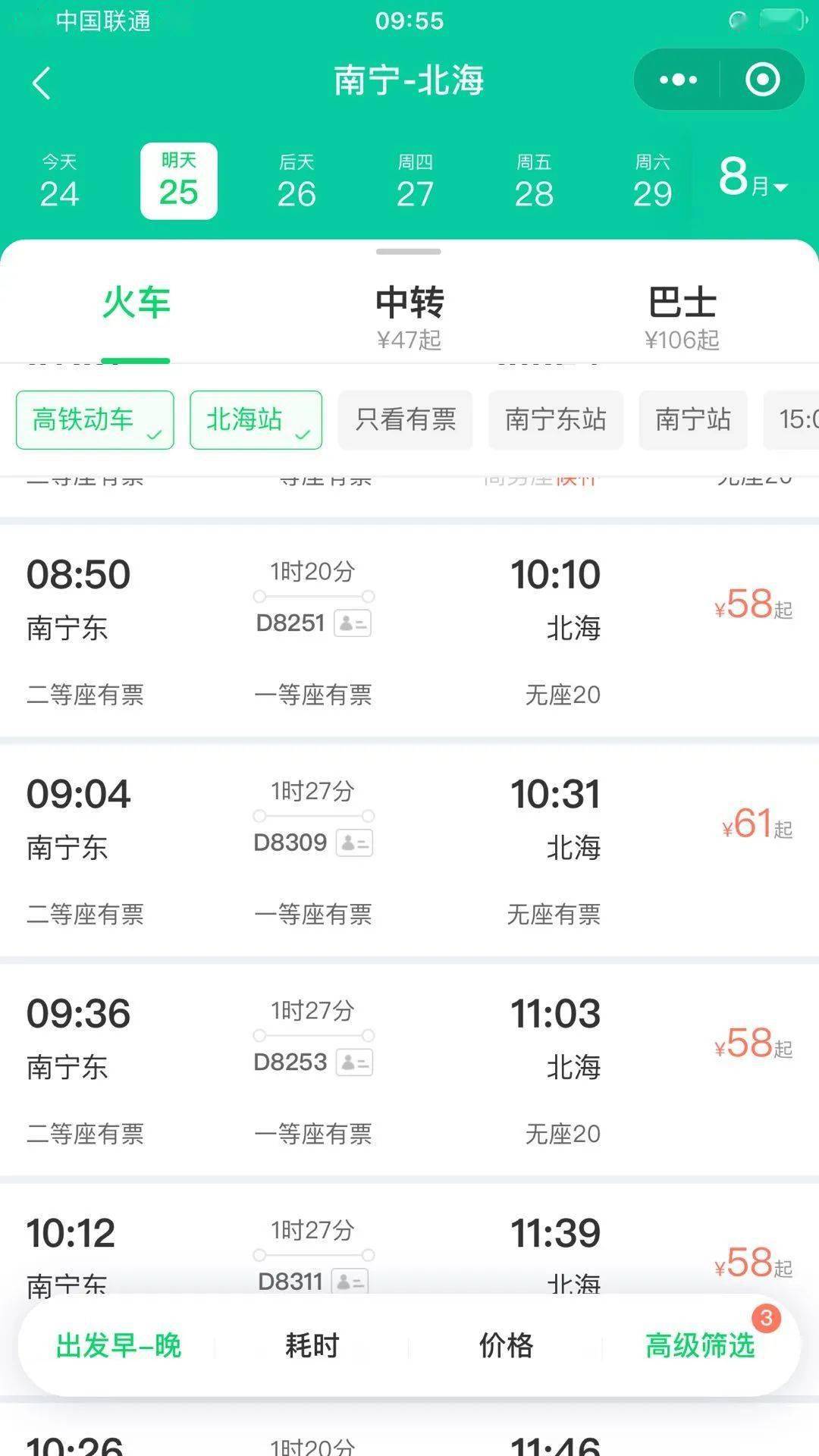Enable the 只看有票 filter
Viewport: 819px width, 1456px height.
405,419
